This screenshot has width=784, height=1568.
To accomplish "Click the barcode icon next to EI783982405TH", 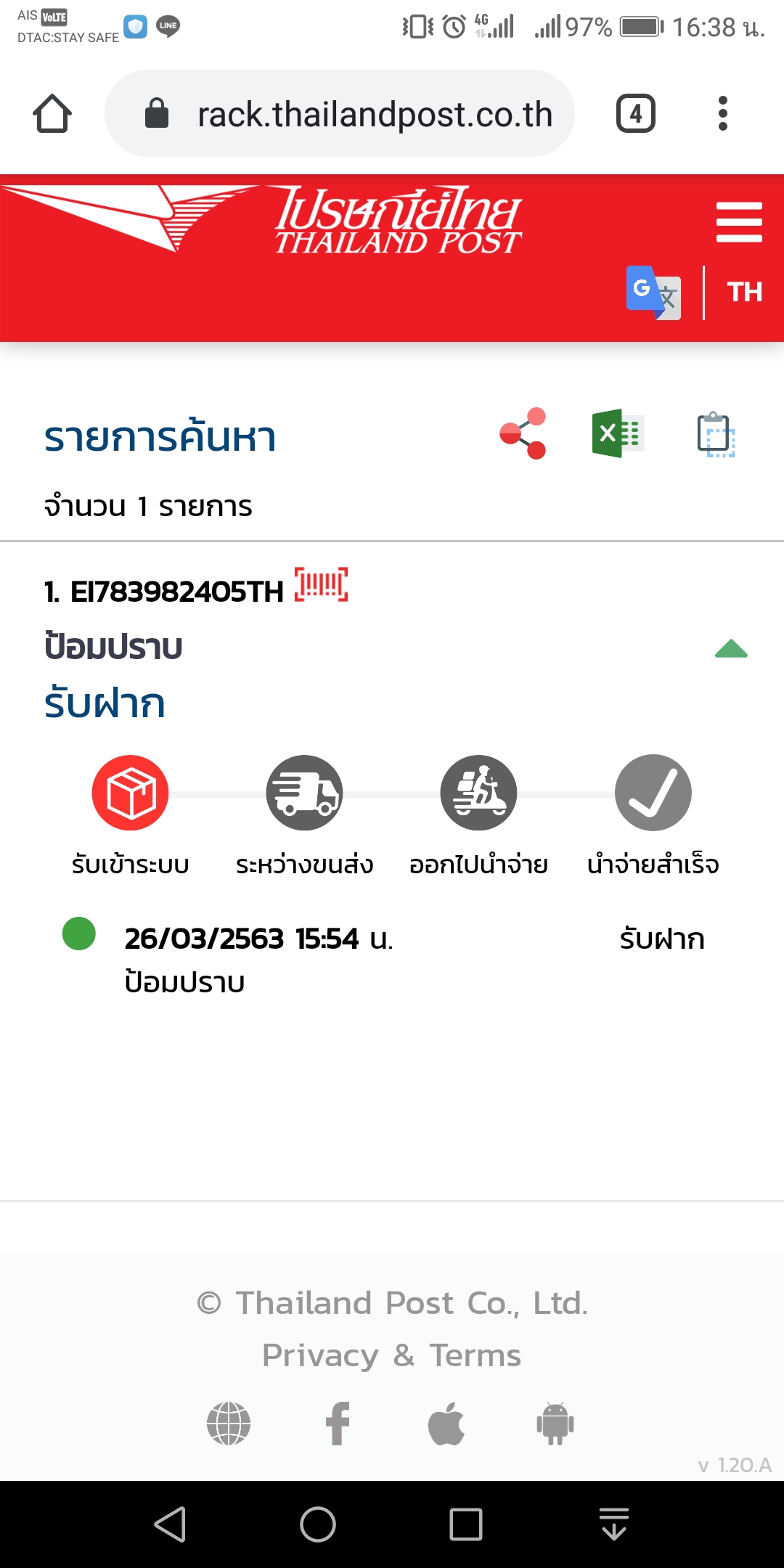I will [322, 587].
